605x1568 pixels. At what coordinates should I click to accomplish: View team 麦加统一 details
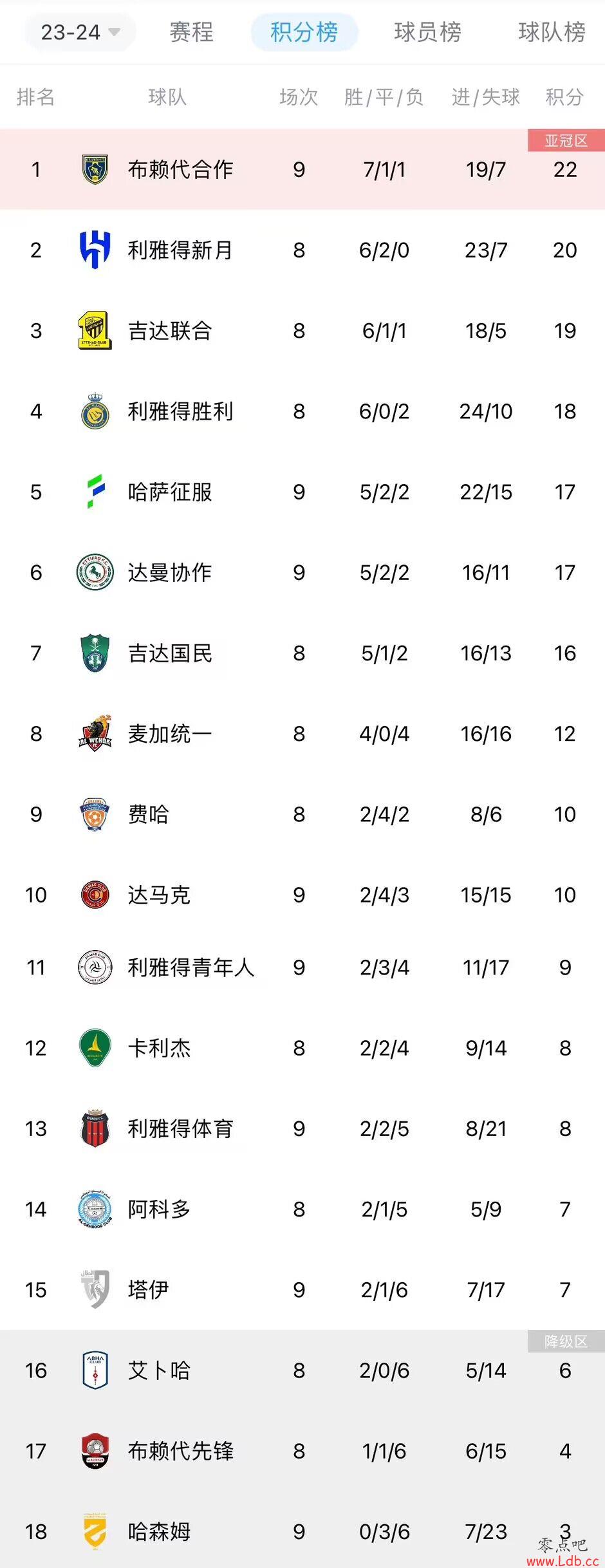coord(170,734)
